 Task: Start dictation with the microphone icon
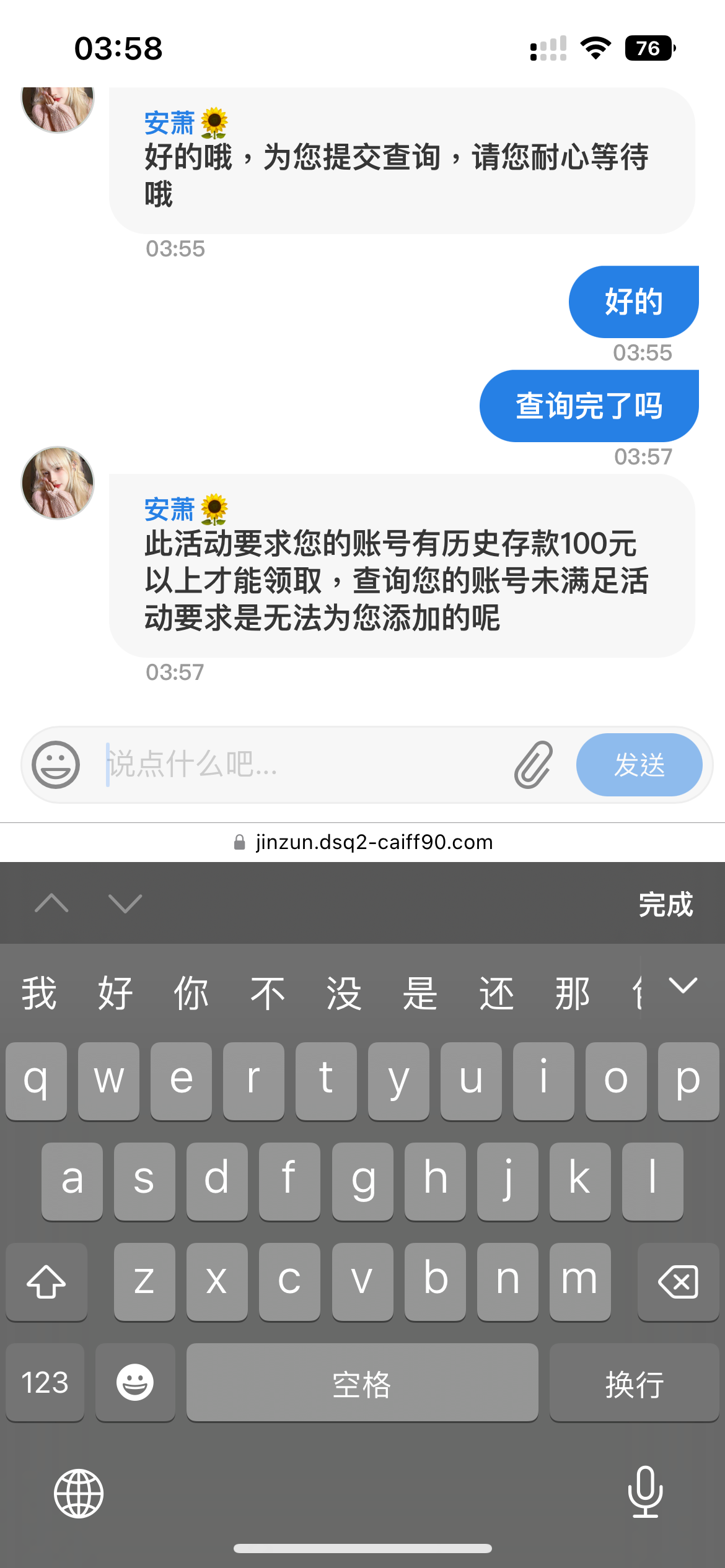point(645,1492)
